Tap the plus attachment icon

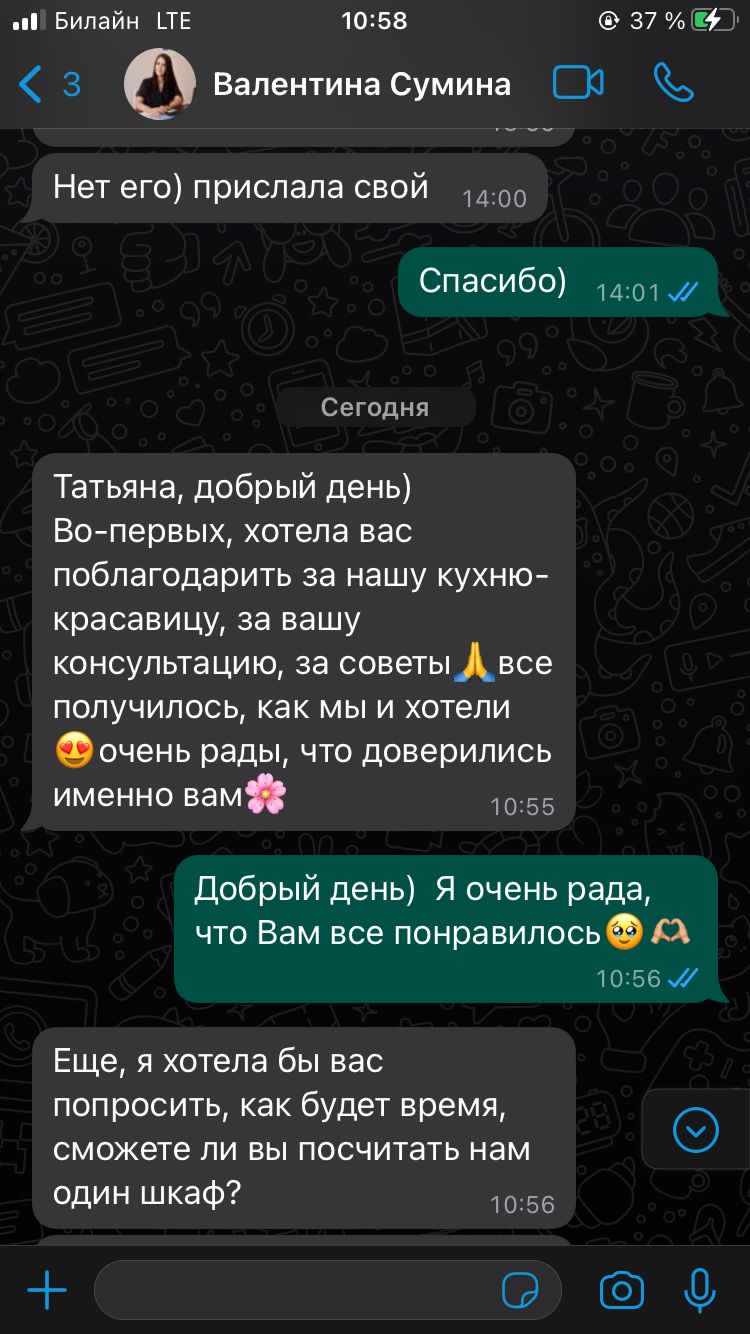pyautogui.click(x=46, y=1290)
